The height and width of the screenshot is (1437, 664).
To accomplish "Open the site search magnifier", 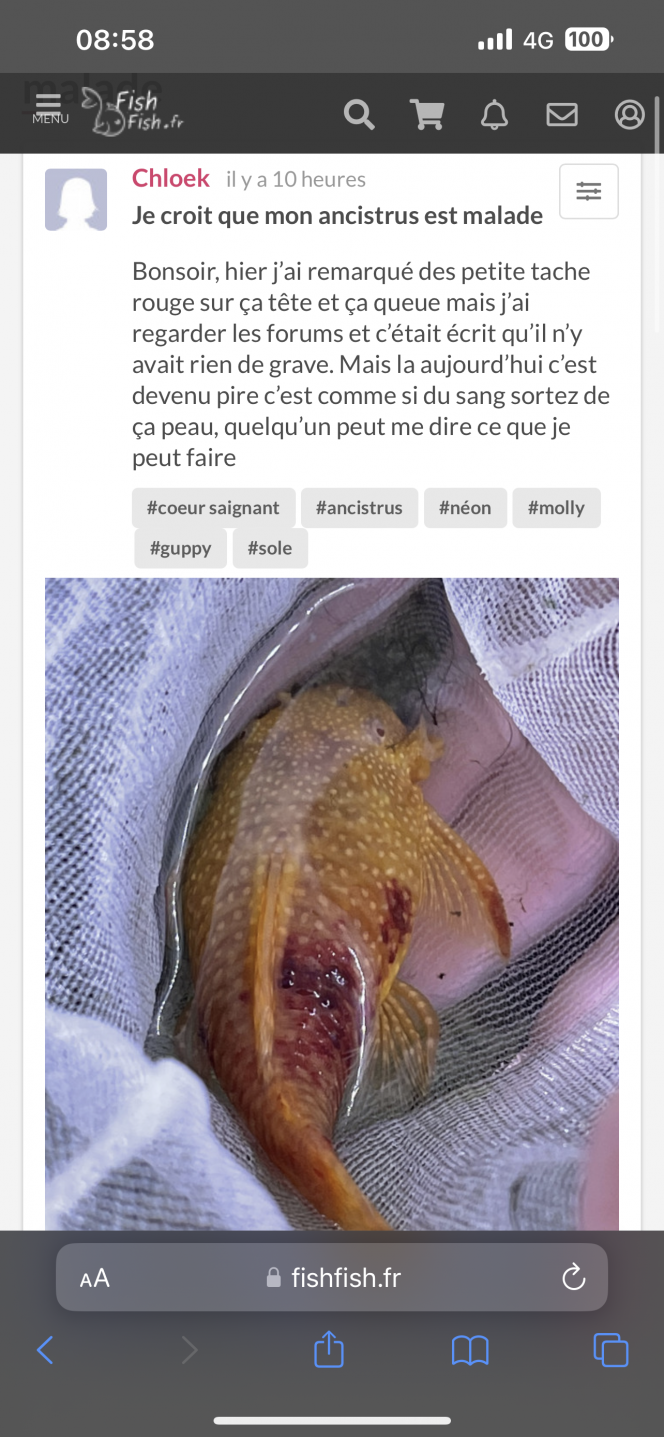I will [359, 115].
